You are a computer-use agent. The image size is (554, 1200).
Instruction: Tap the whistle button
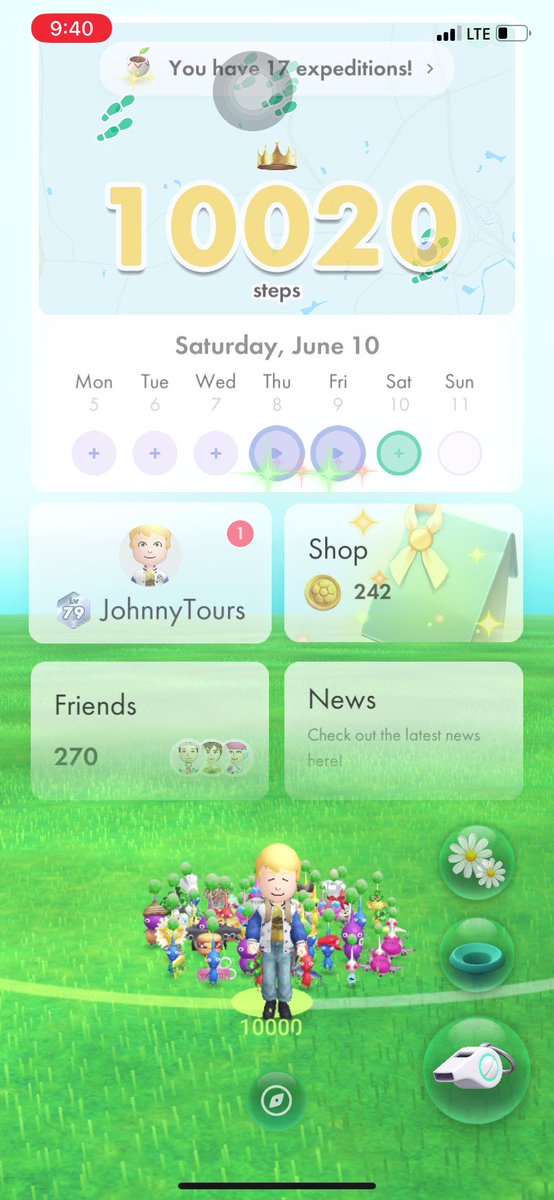(476, 1069)
